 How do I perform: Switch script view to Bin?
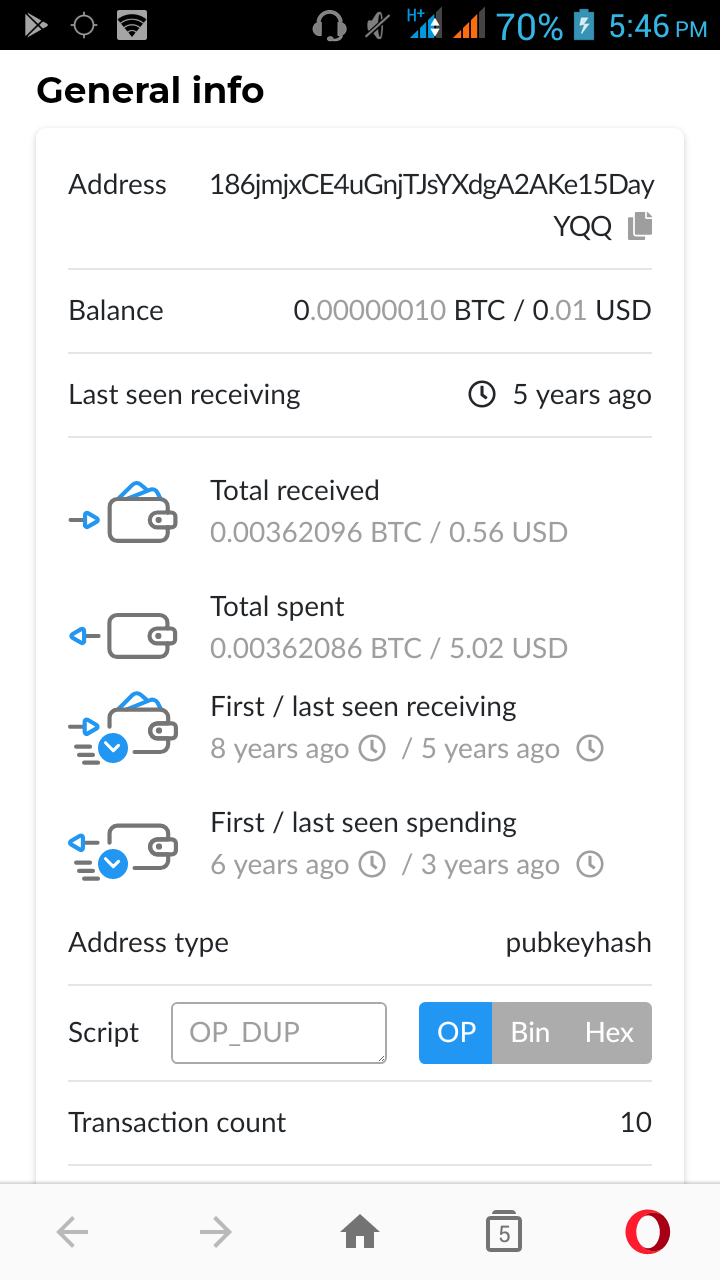click(530, 1033)
